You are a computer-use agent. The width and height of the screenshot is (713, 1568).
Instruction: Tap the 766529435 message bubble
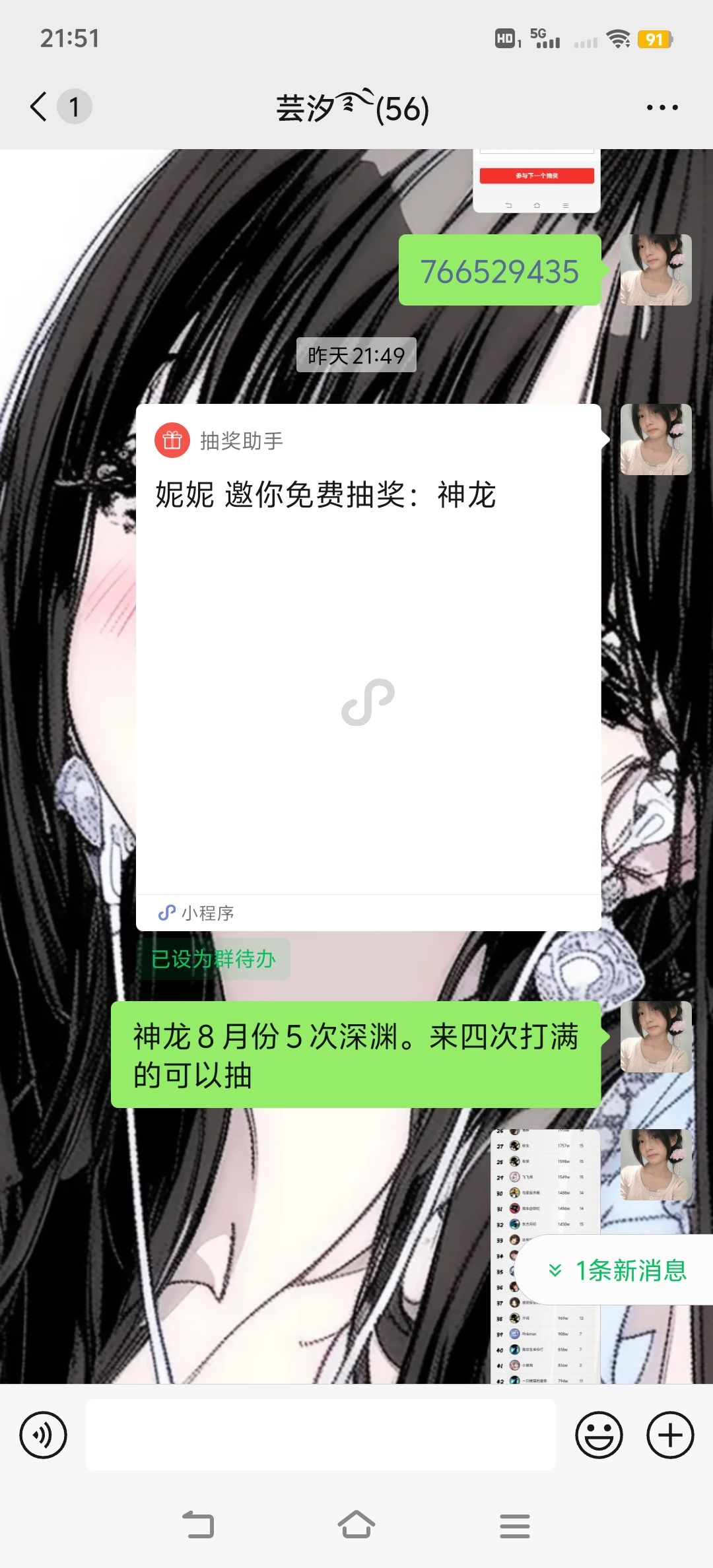(x=500, y=270)
